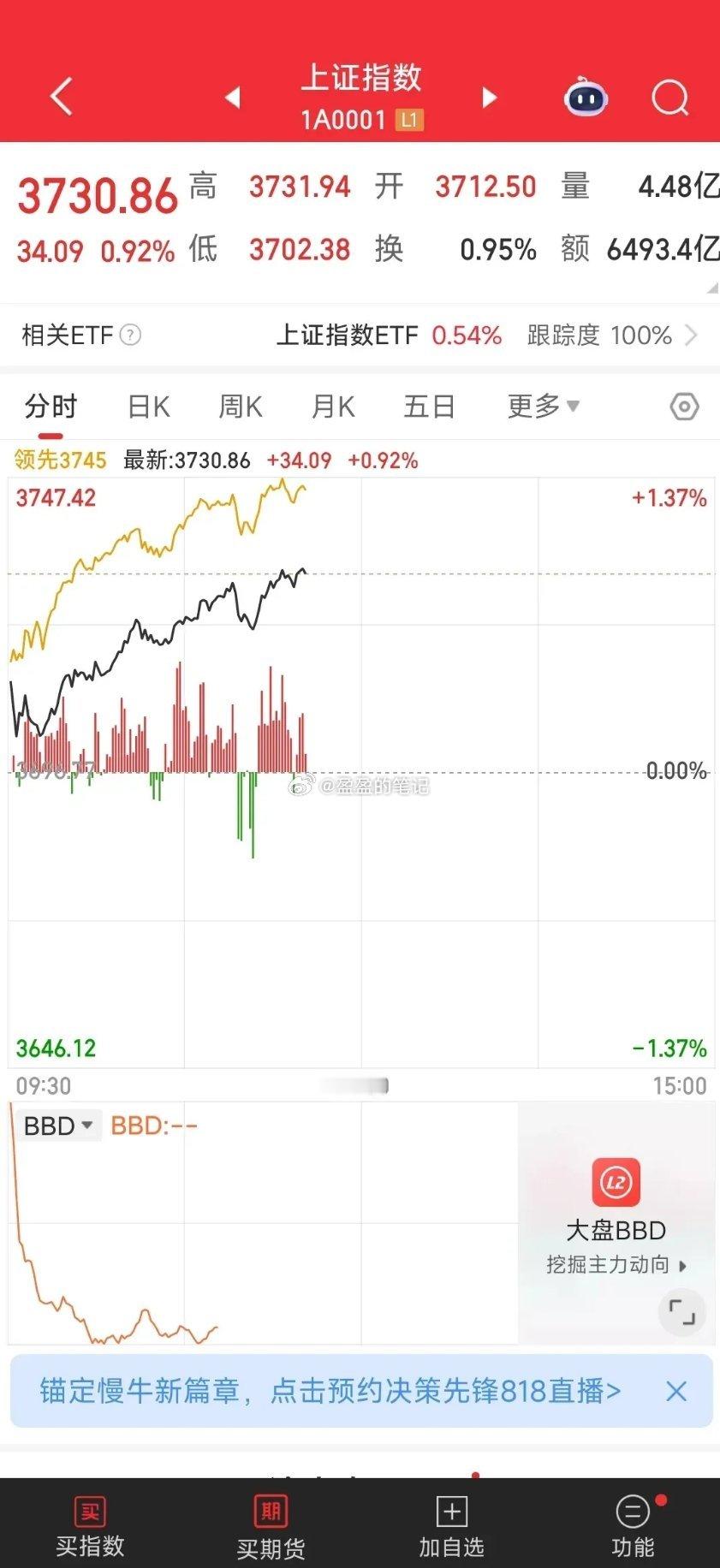Switch to the next index with right triangle
Image resolution: width=720 pixels, height=1568 pixels.
[x=489, y=98]
